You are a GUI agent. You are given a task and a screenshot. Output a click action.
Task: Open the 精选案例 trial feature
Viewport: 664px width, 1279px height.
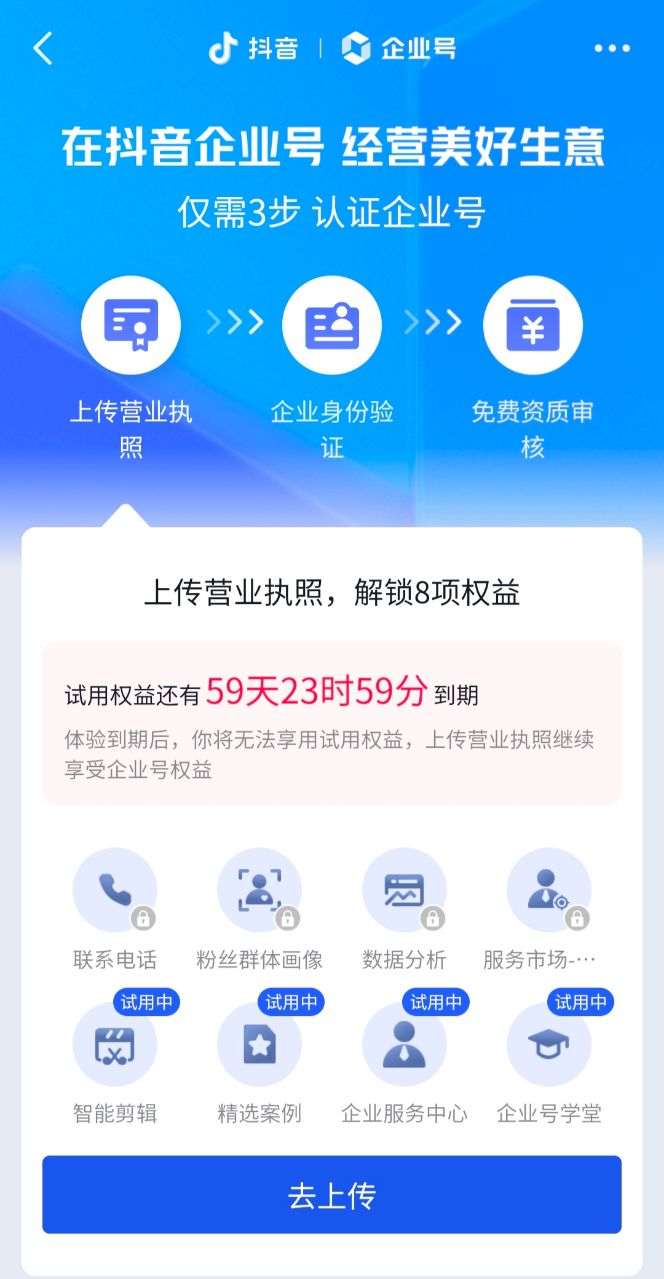pos(259,1045)
